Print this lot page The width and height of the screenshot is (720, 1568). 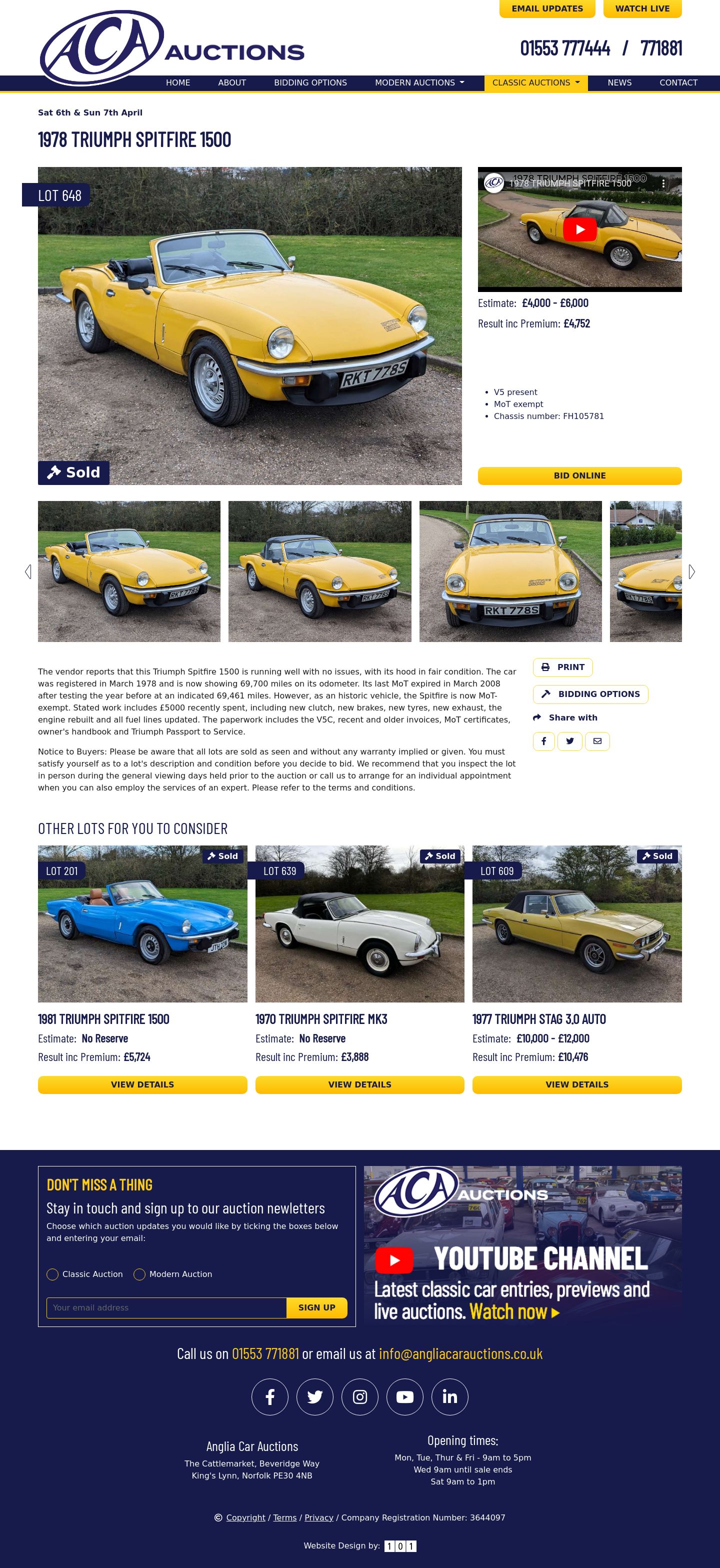[562, 667]
